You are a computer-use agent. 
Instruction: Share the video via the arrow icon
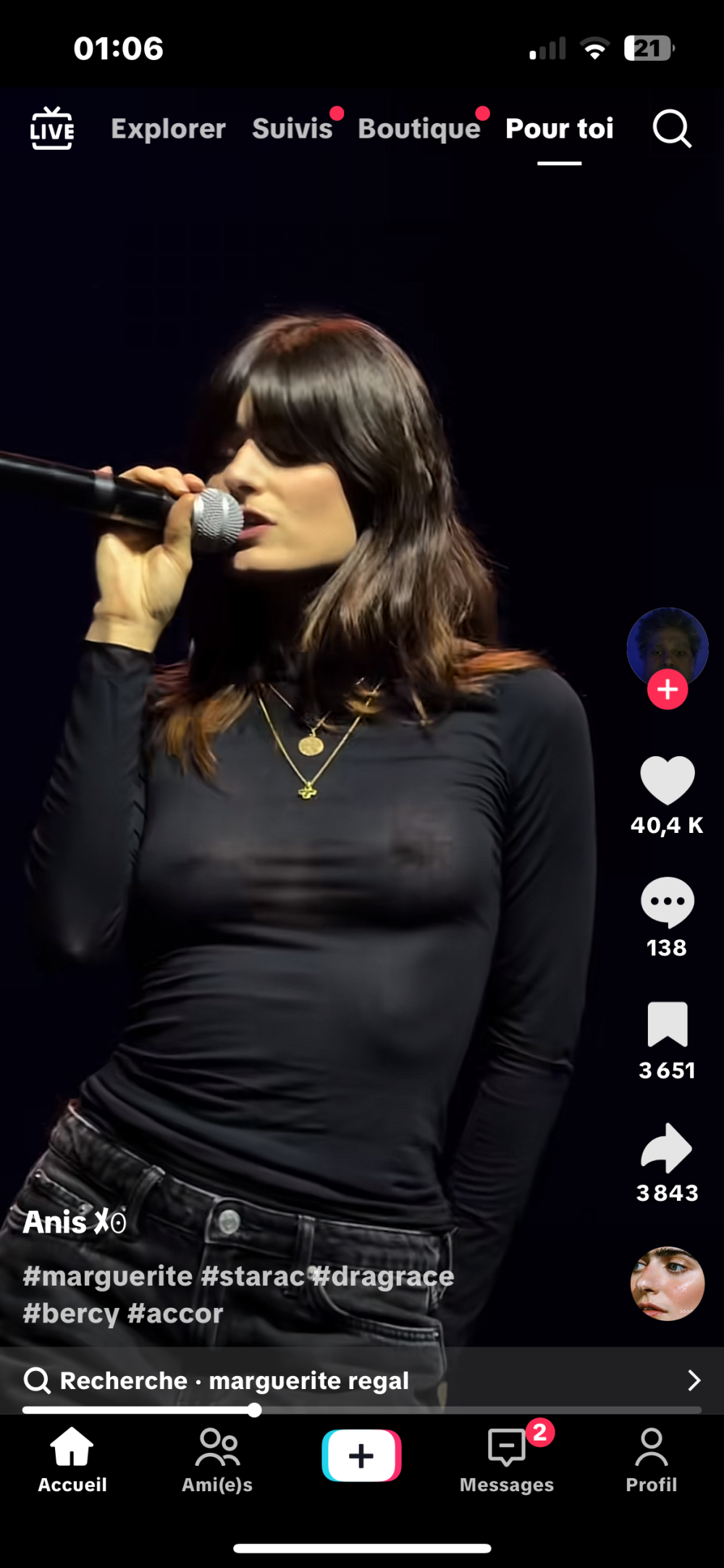pyautogui.click(x=667, y=1152)
